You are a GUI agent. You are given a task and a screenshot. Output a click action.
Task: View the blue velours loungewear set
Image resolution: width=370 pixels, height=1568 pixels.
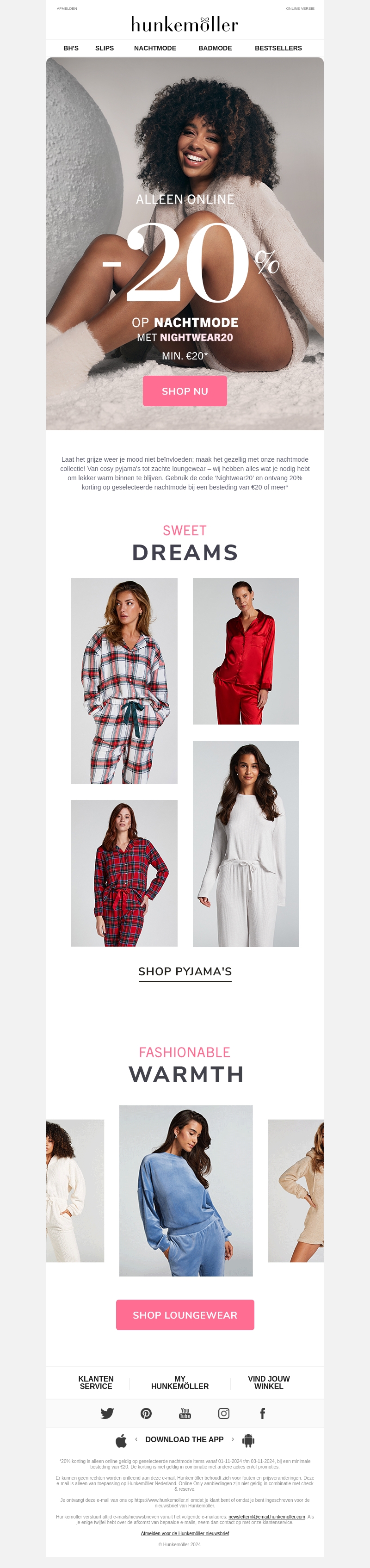tap(185, 1190)
